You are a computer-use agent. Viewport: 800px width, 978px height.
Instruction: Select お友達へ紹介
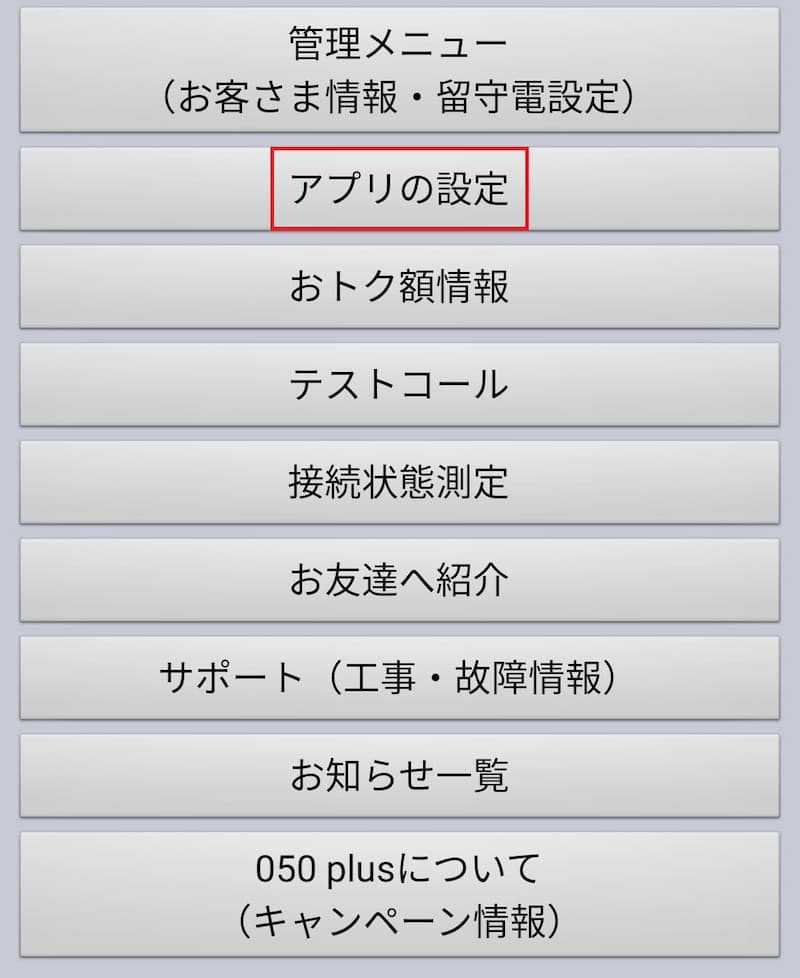(400, 580)
